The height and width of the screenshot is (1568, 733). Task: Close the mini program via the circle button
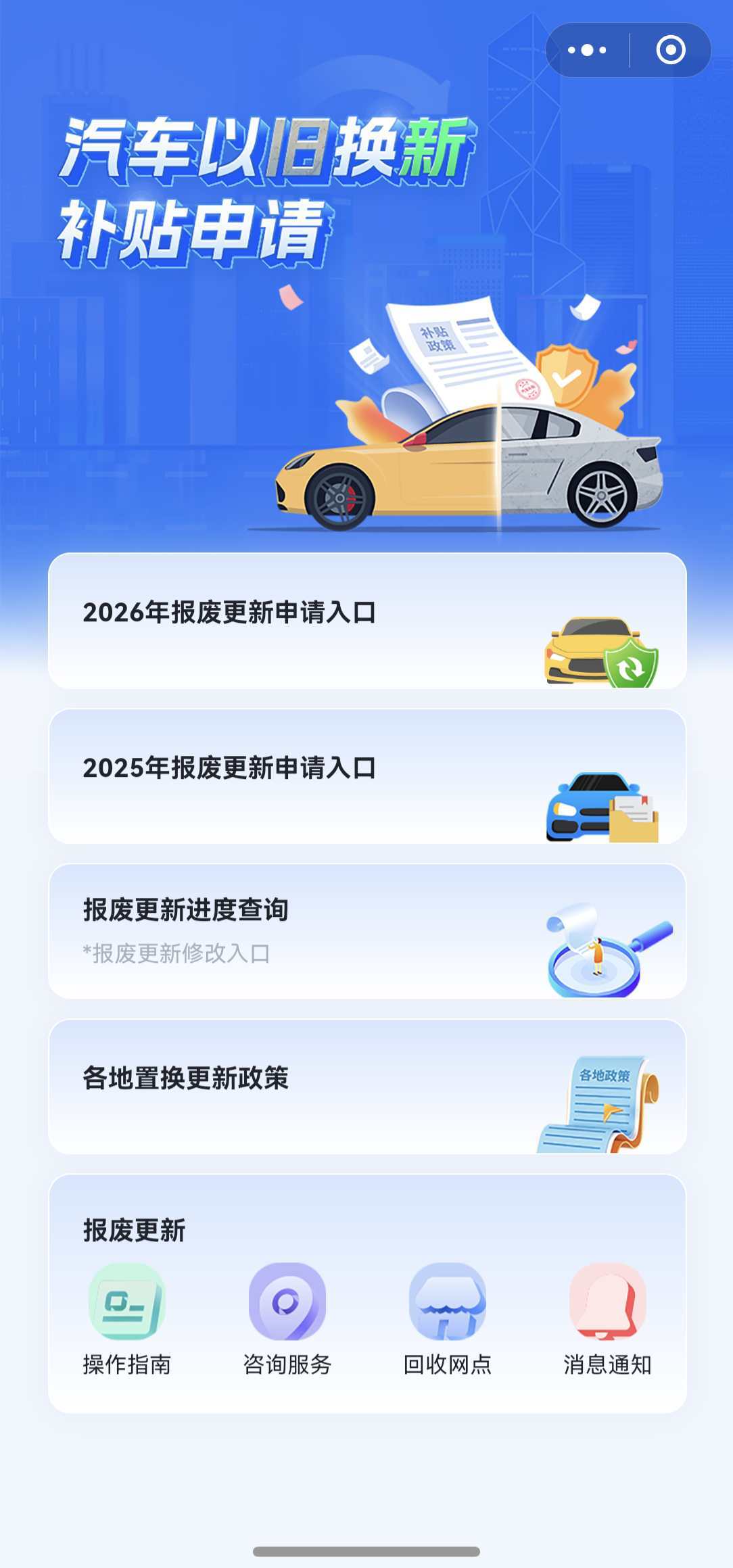[670, 50]
